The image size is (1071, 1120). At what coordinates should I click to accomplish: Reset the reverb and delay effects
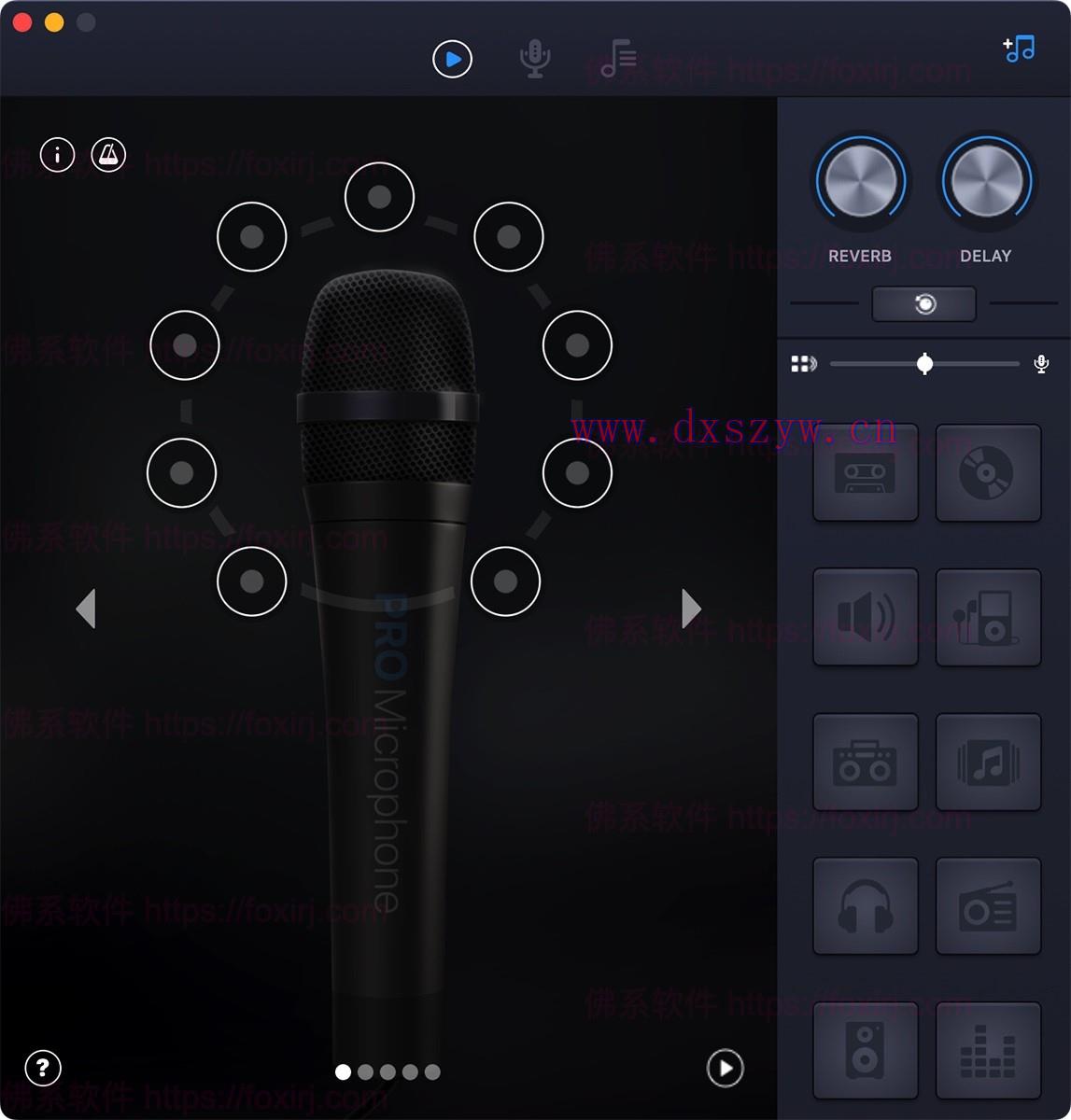[x=923, y=304]
